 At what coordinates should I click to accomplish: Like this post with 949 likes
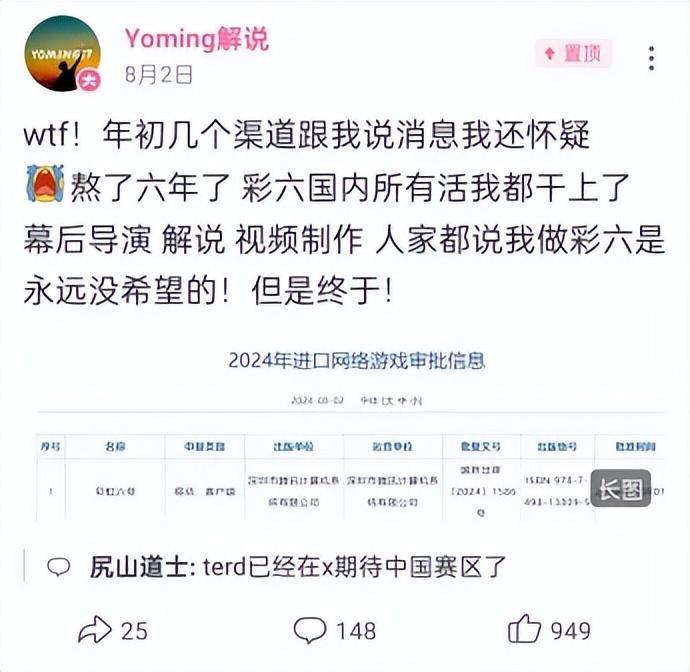(x=548, y=630)
